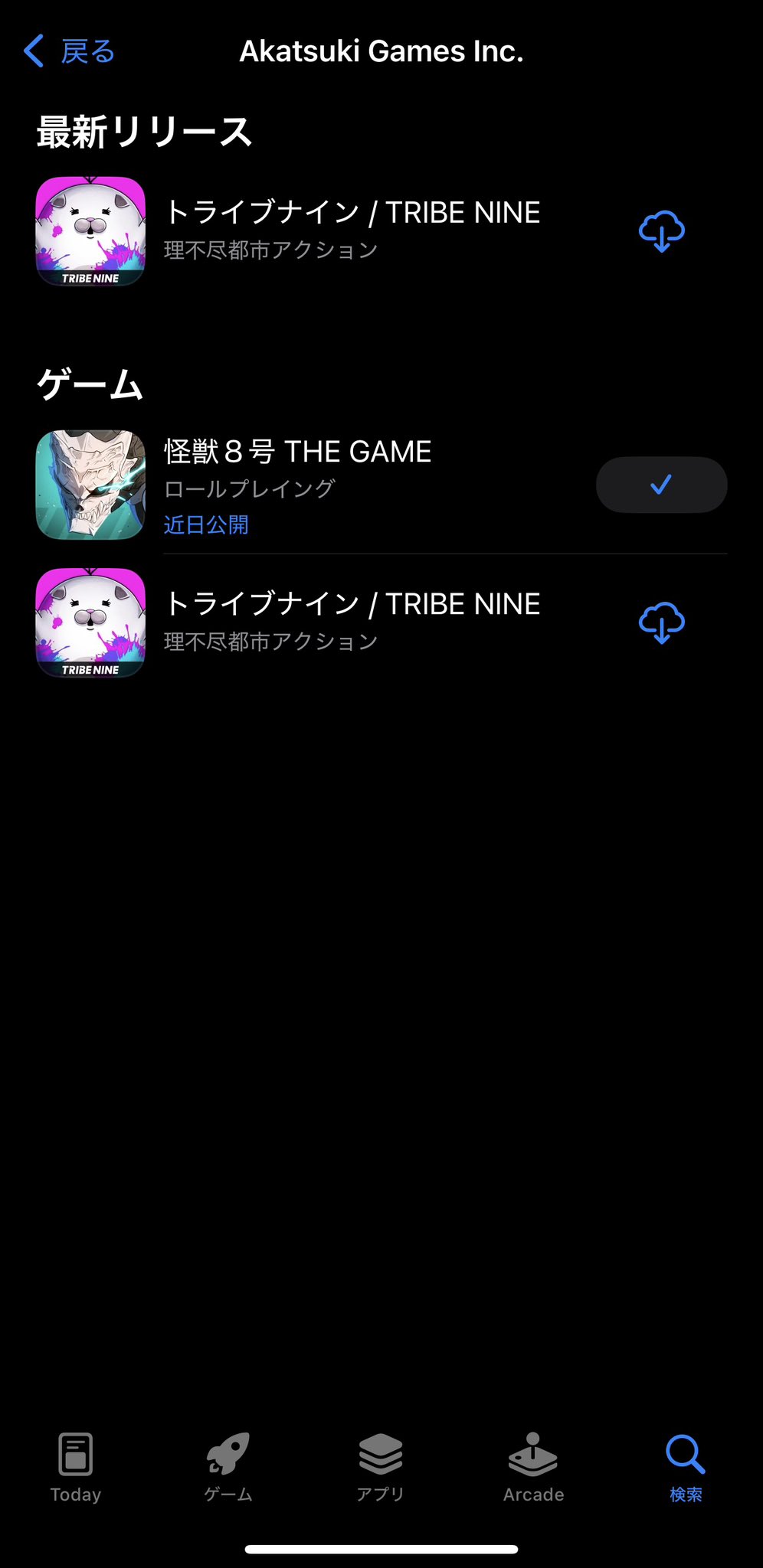Image resolution: width=763 pixels, height=1568 pixels.
Task: Open the TRIBE NINE row under ゲーム
Action: tap(381, 622)
